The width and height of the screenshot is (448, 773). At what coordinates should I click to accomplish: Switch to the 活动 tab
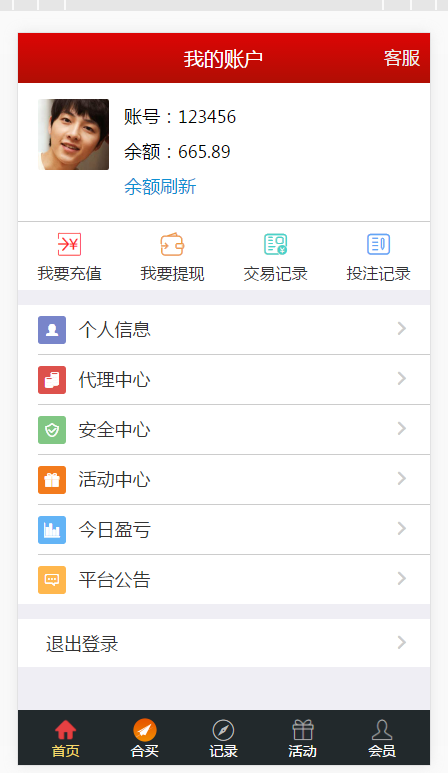303,738
